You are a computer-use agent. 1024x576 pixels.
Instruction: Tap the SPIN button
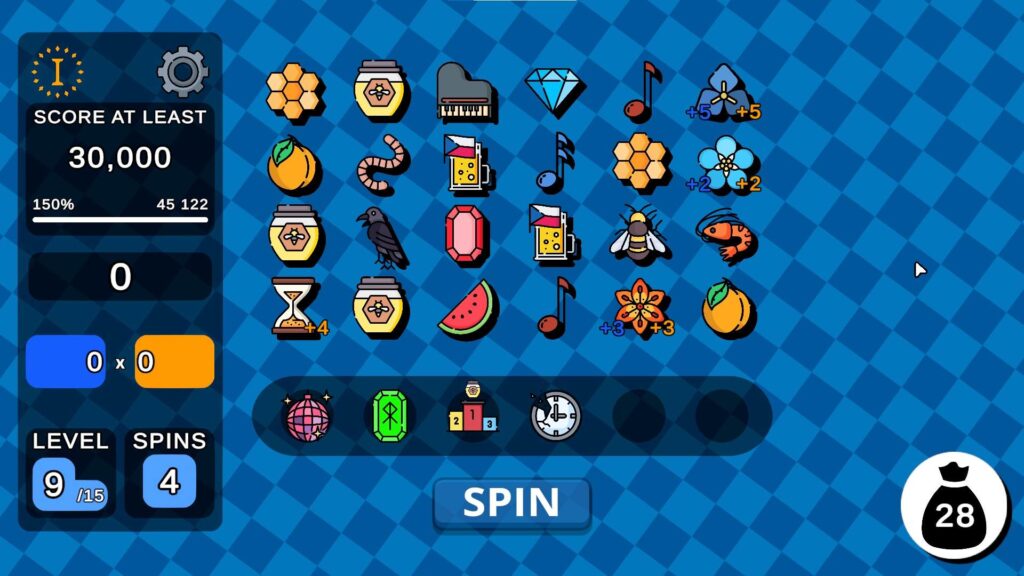click(x=512, y=503)
